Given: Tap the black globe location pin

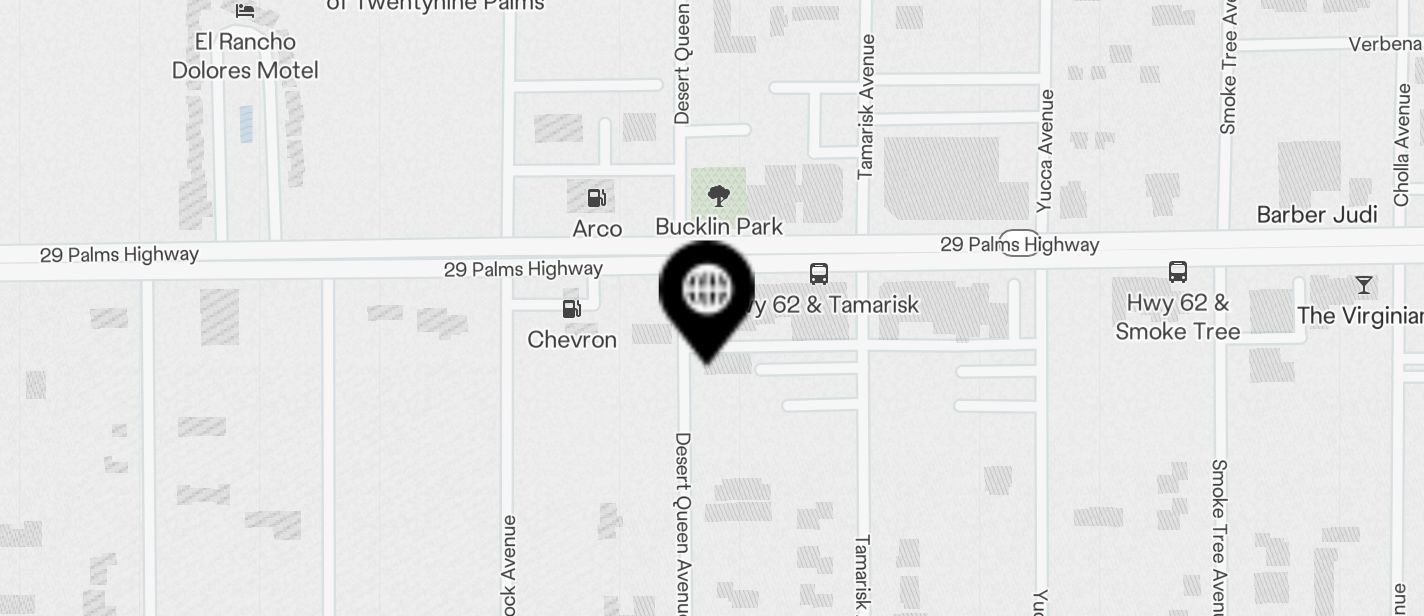Looking at the screenshot, I should (x=706, y=292).
